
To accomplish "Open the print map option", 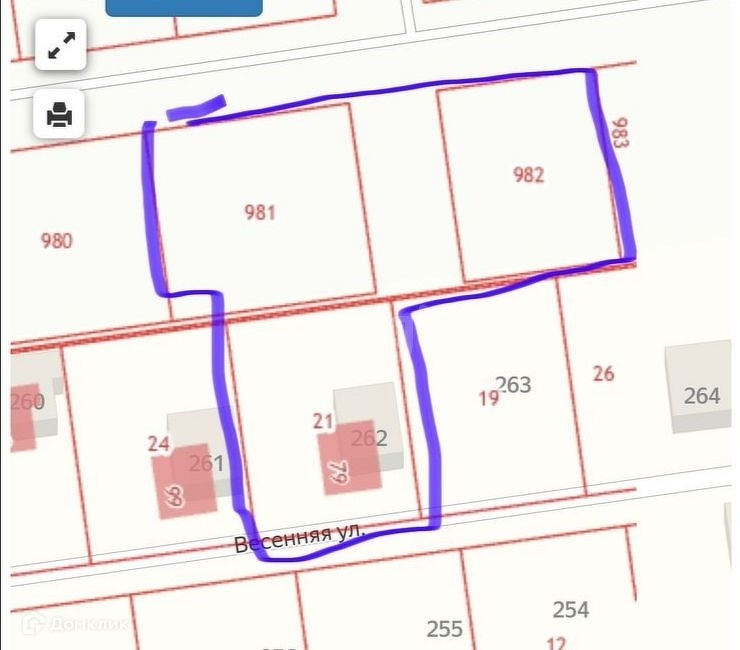I will 59,114.
